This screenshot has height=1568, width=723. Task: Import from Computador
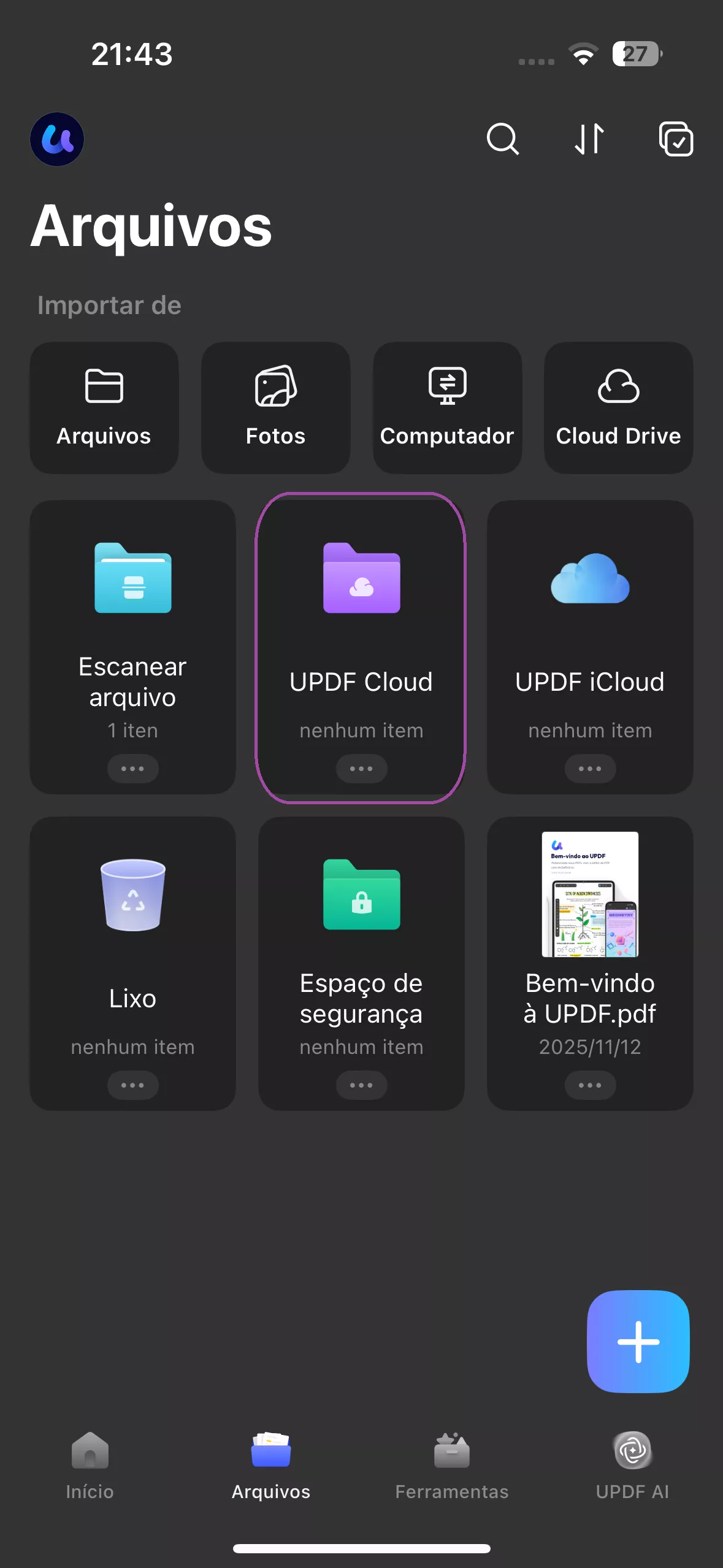(447, 407)
